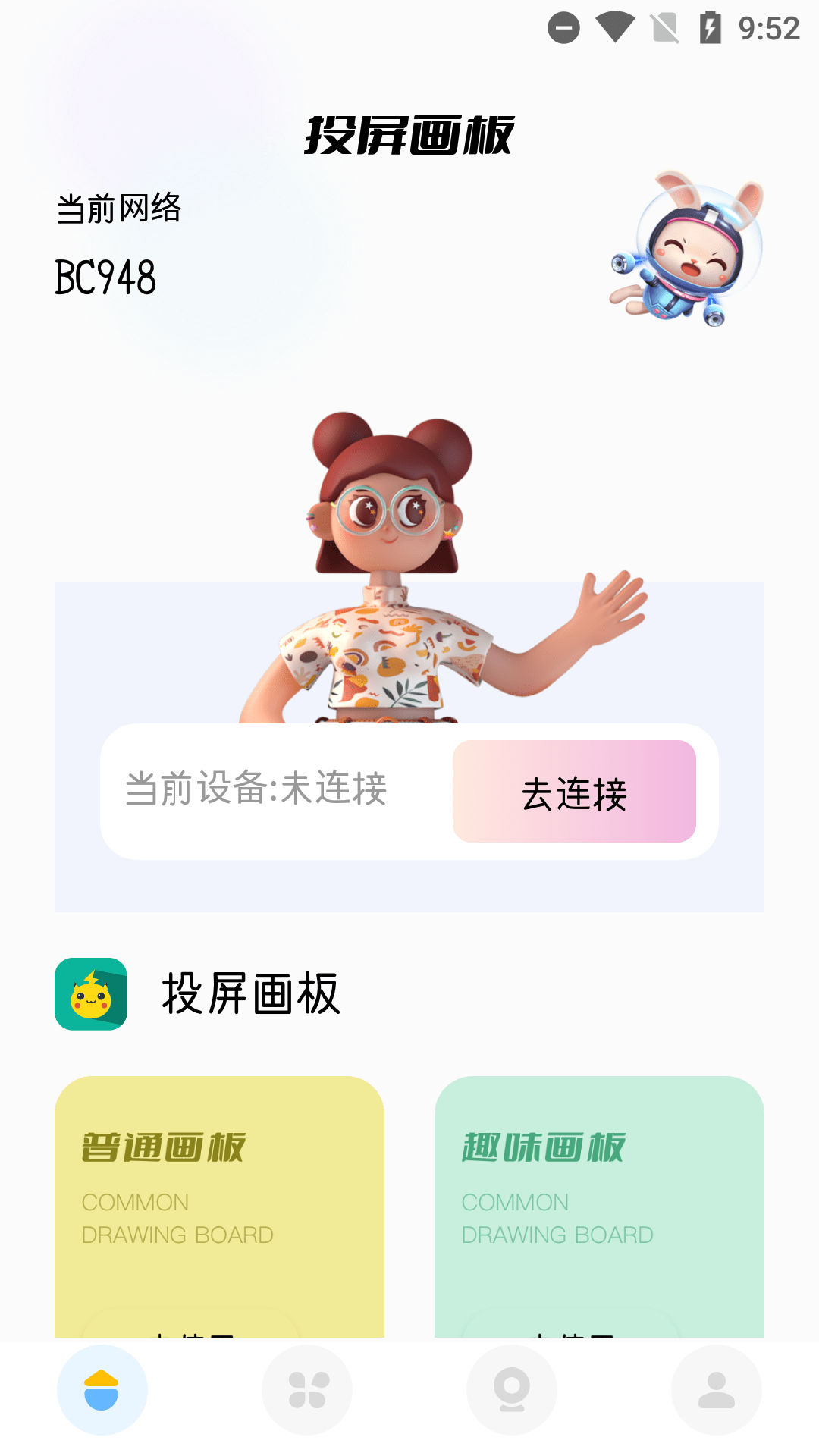The width and height of the screenshot is (819, 1456).
Task: Open the profile tab
Action: click(x=716, y=1389)
